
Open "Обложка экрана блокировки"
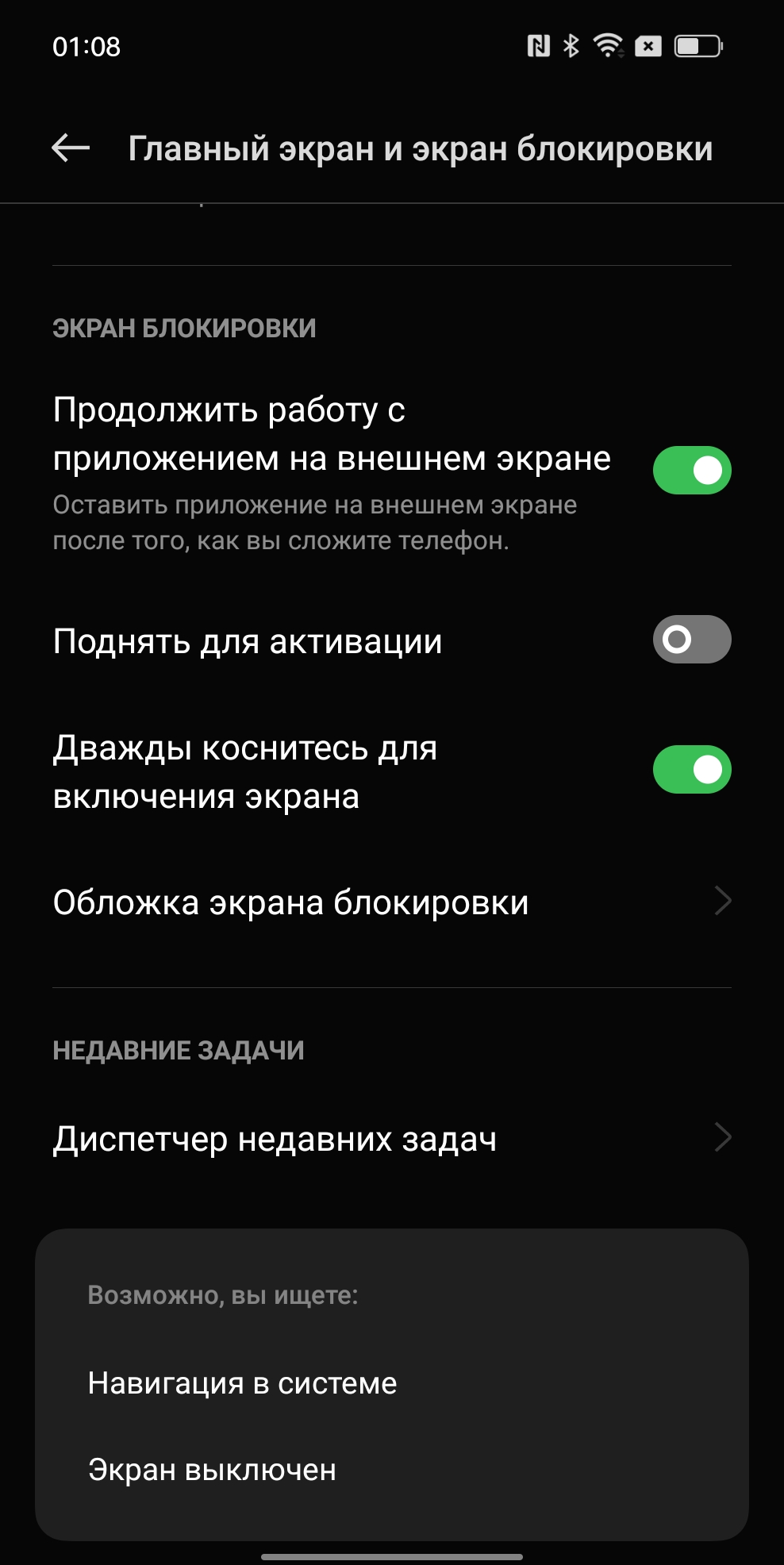point(391,902)
